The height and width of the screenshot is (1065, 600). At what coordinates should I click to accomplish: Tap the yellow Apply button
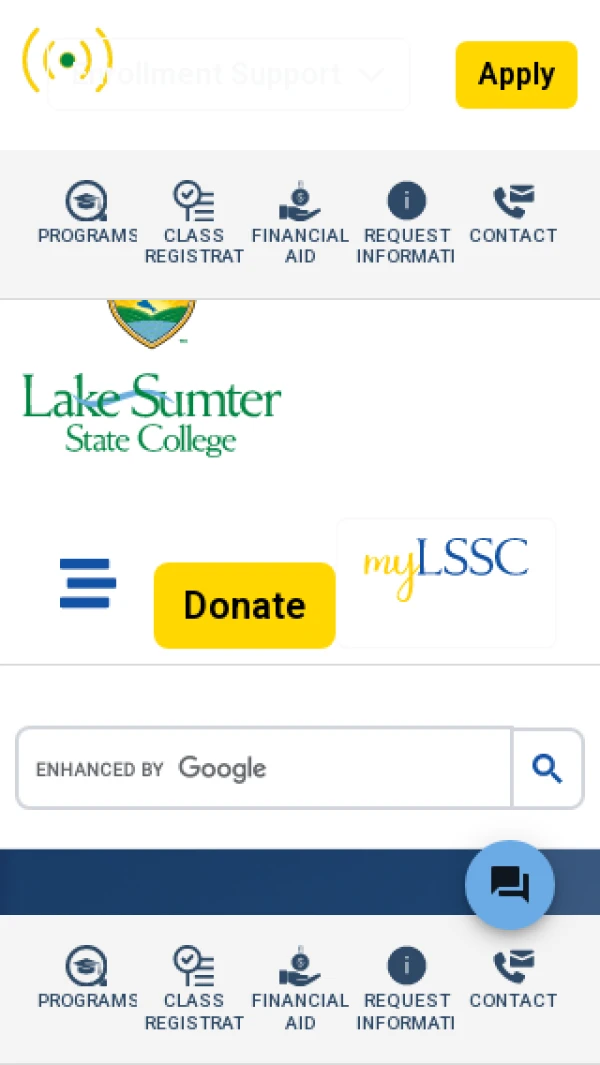(x=516, y=74)
